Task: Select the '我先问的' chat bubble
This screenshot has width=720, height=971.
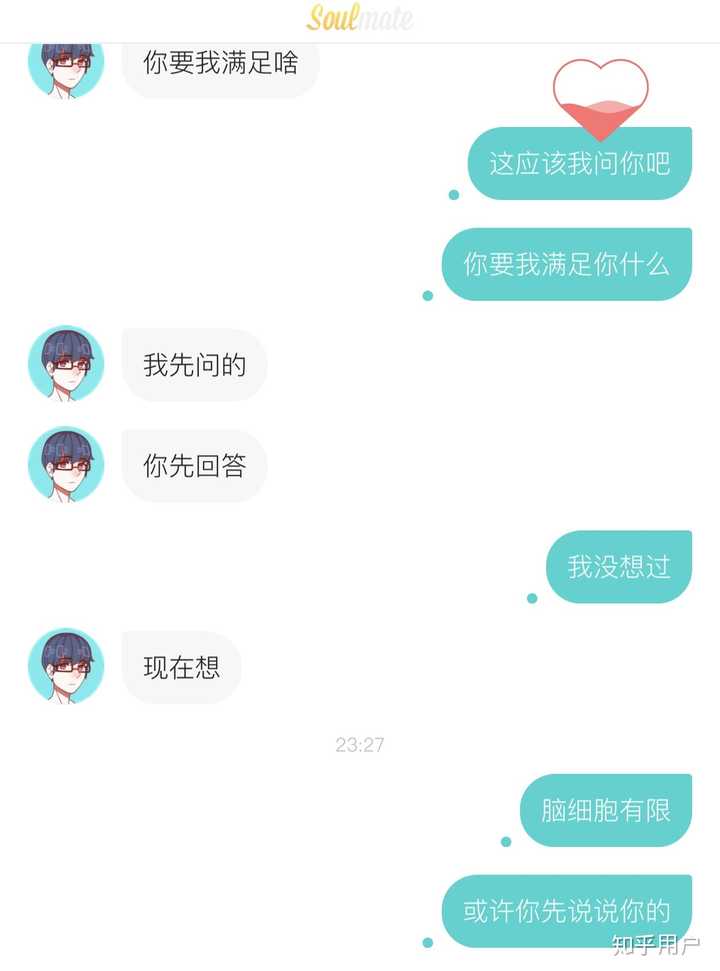Action: pyautogui.click(x=194, y=364)
